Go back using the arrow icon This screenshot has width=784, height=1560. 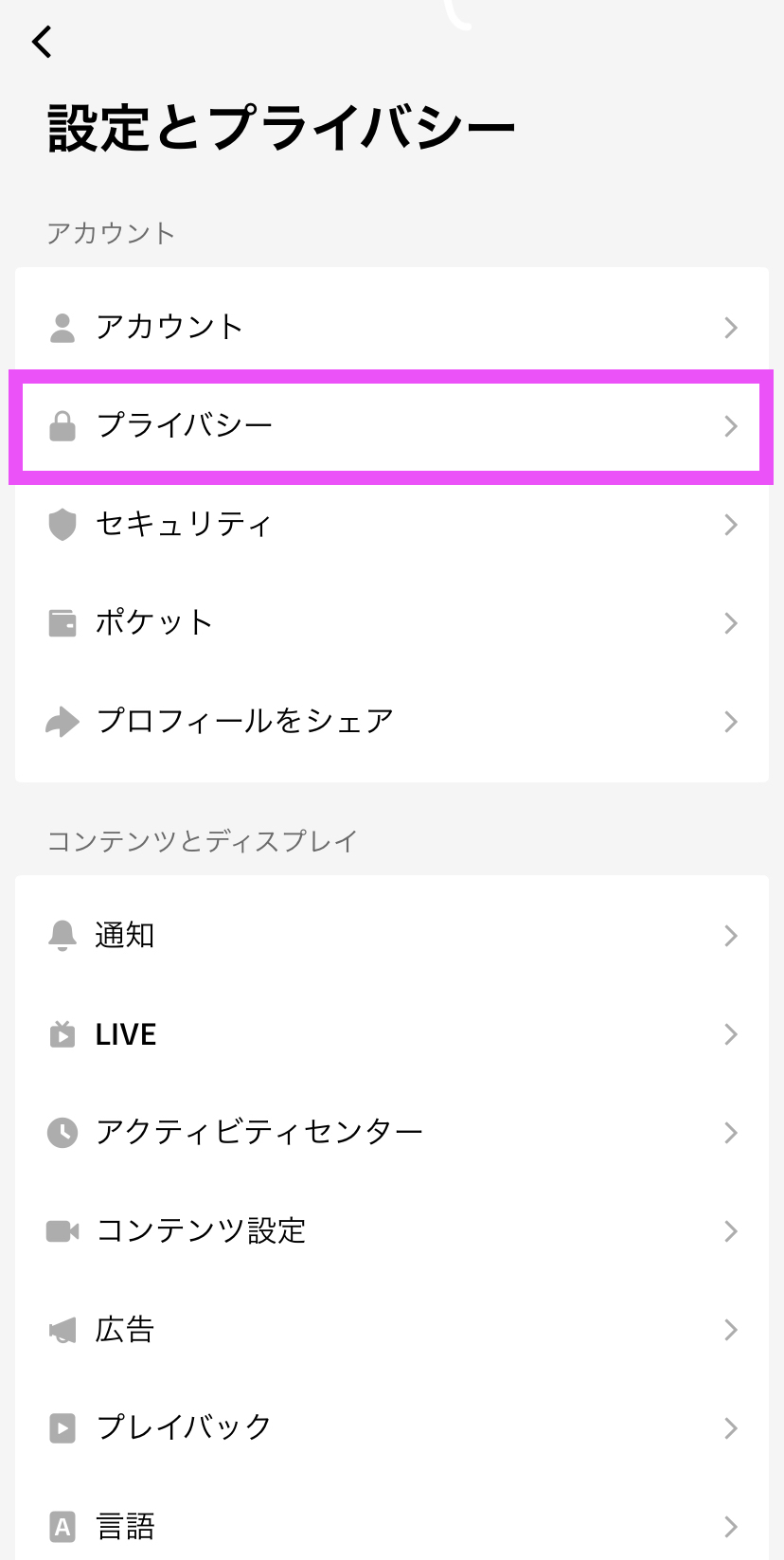pyautogui.click(x=42, y=42)
